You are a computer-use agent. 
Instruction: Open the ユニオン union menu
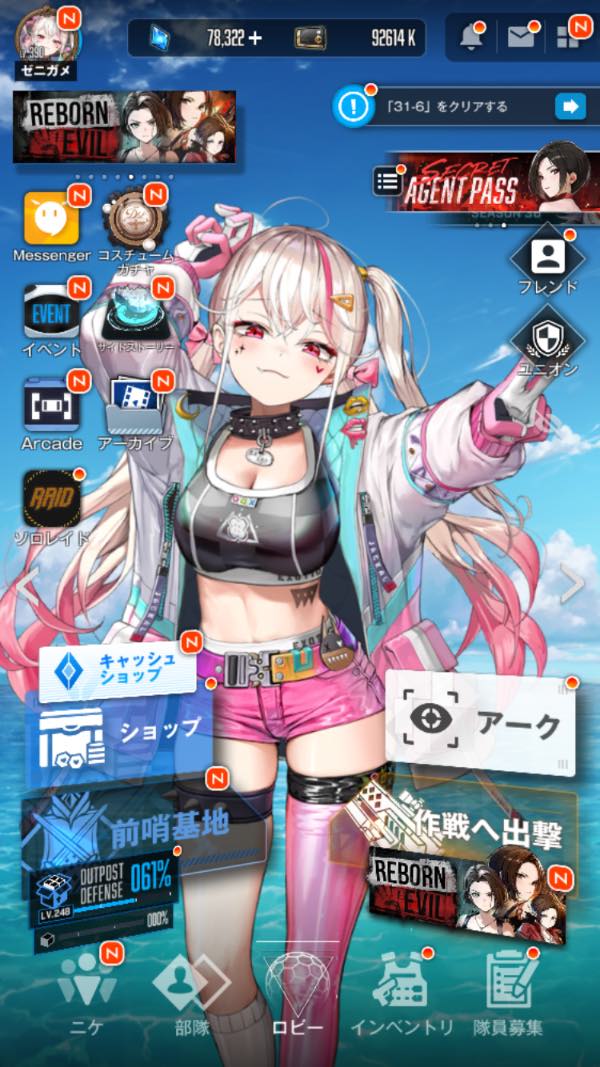point(547,342)
